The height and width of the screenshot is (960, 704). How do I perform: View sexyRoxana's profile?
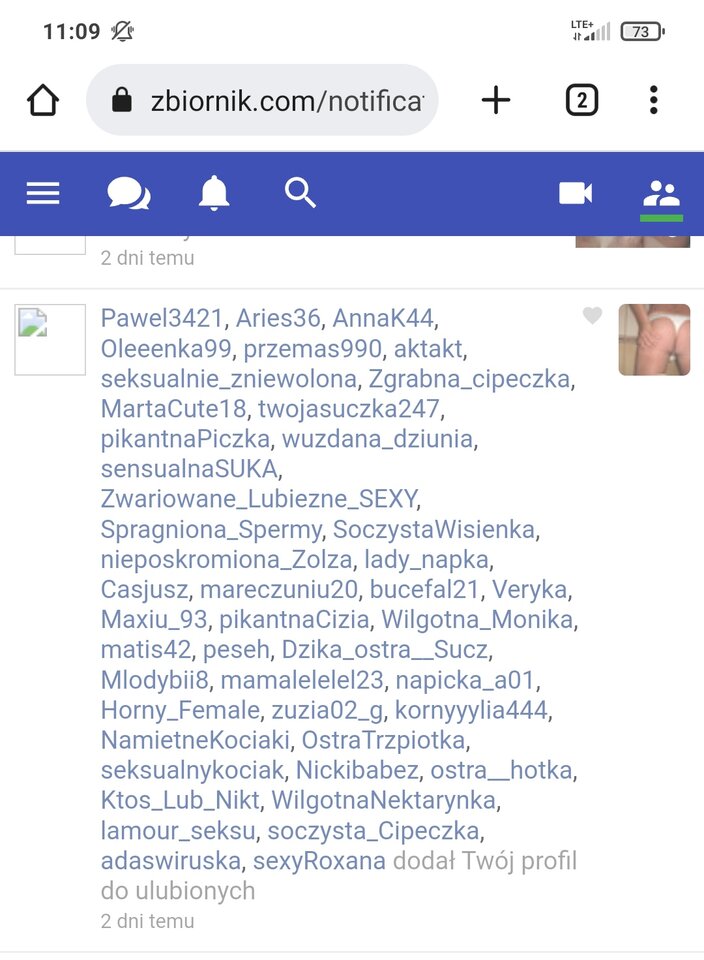[319, 860]
